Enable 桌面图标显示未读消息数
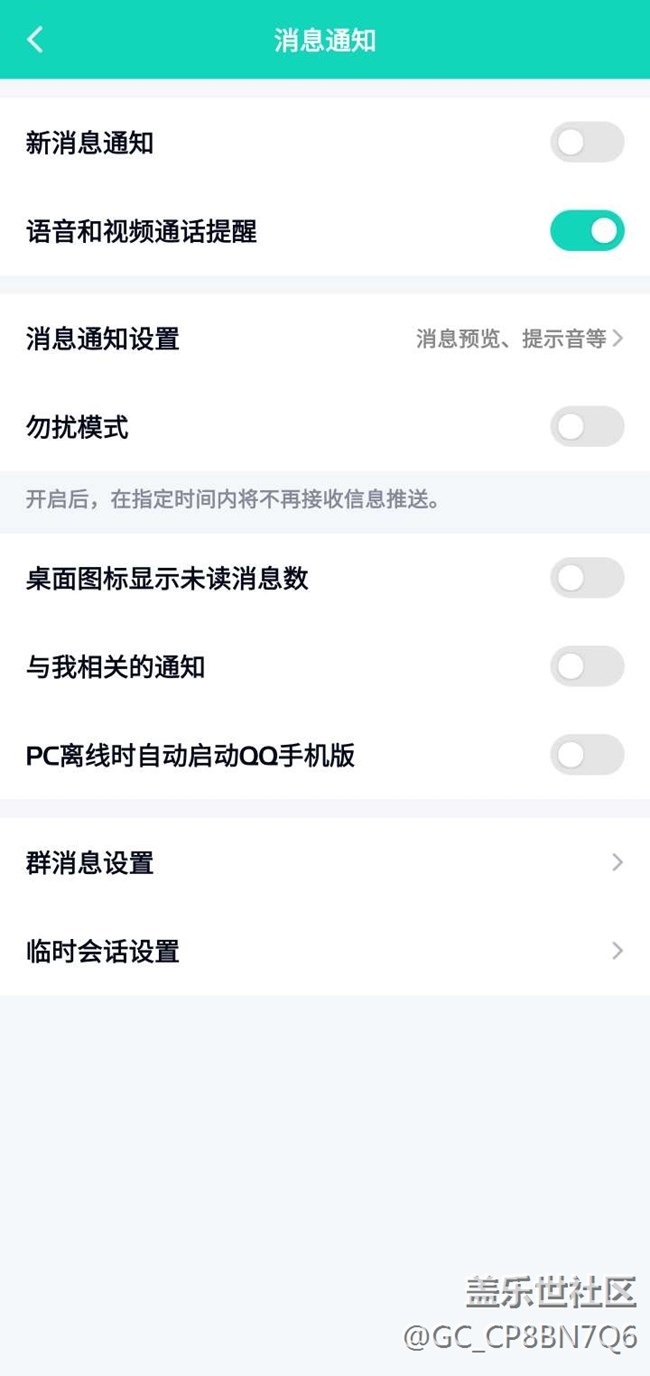650x1376 pixels. pyautogui.click(x=587, y=578)
